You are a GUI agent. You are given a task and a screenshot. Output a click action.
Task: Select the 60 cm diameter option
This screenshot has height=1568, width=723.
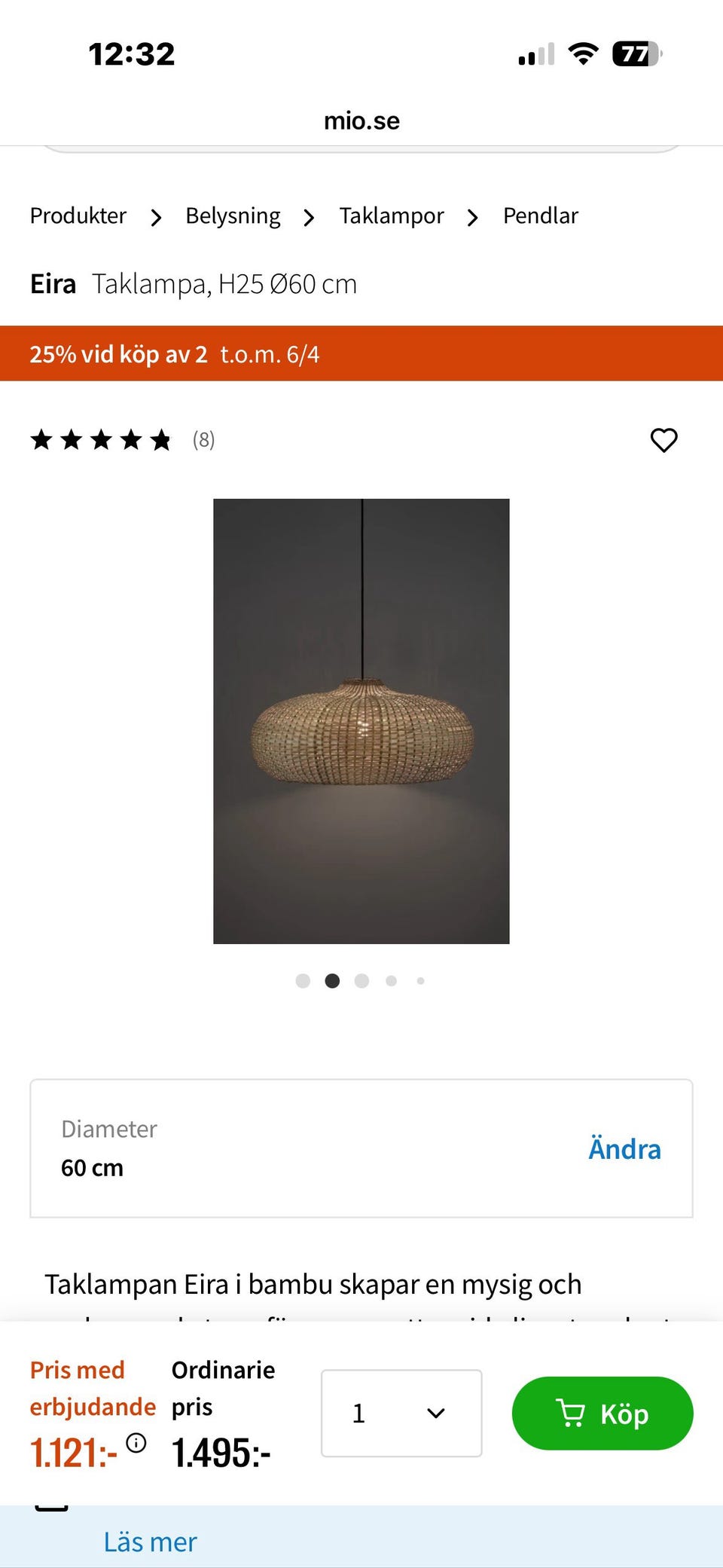click(x=92, y=1167)
